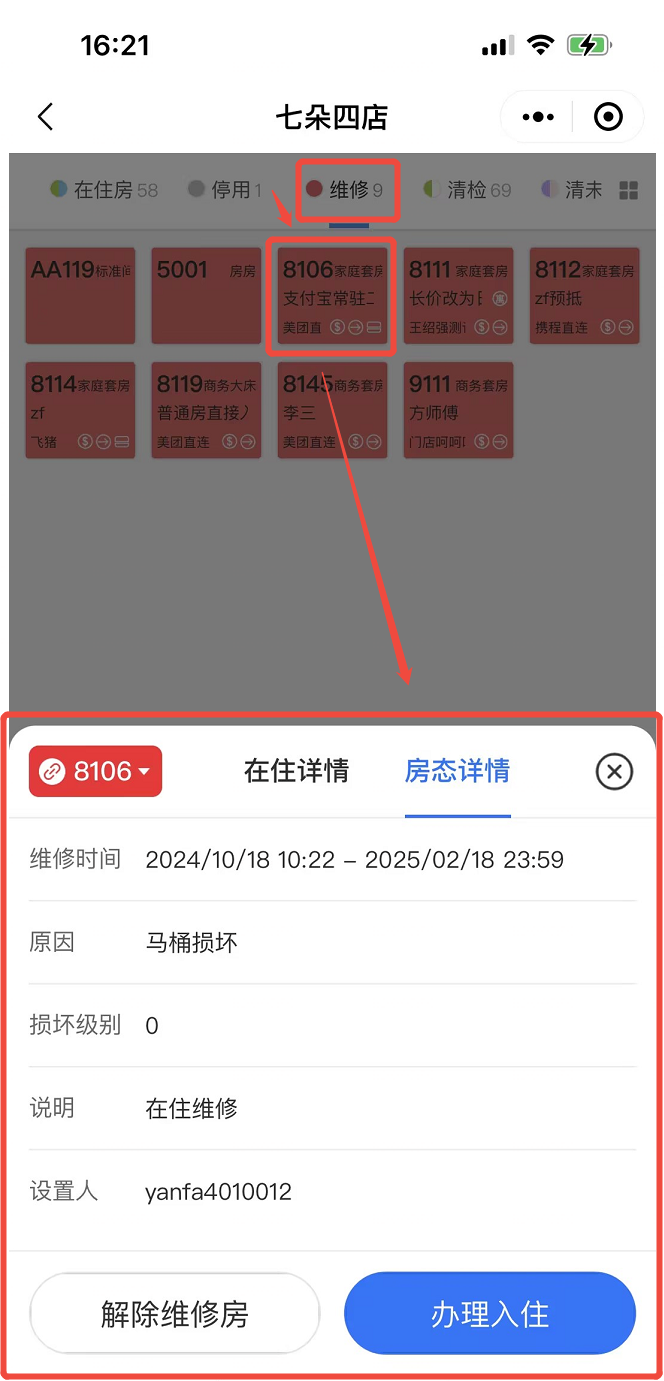Open the mini program more-options menu

tap(538, 117)
